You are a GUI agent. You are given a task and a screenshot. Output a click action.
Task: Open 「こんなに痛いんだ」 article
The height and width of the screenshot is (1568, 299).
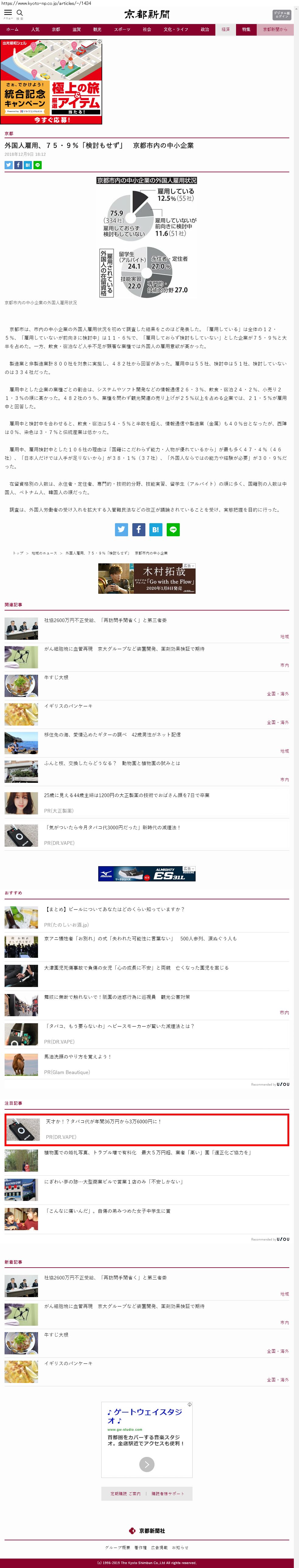click(x=108, y=1211)
